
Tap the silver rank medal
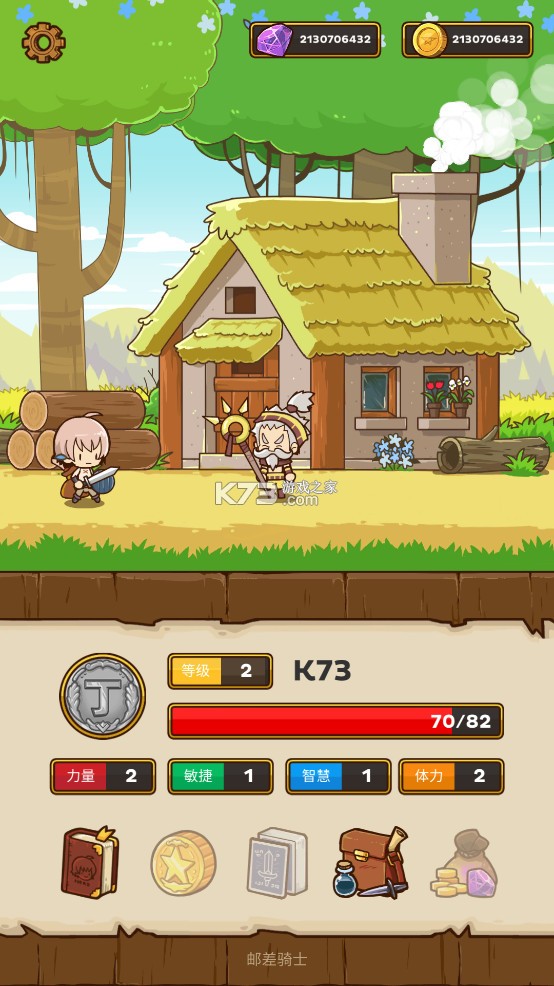pyautogui.click(x=102, y=696)
